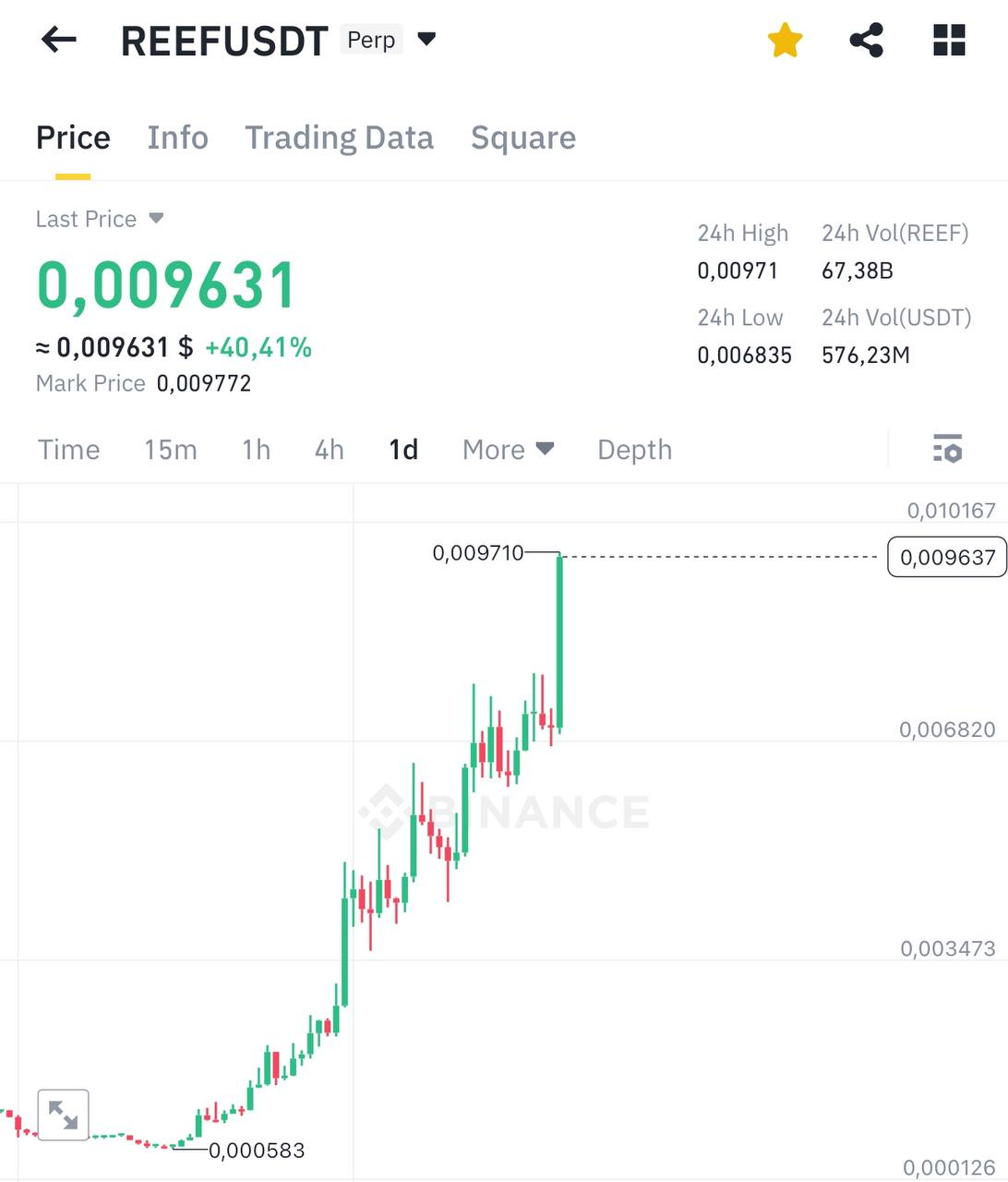The height and width of the screenshot is (1182, 1008).
Task: Unfavorite REEFUSDT via the star toggle
Action: tap(785, 40)
